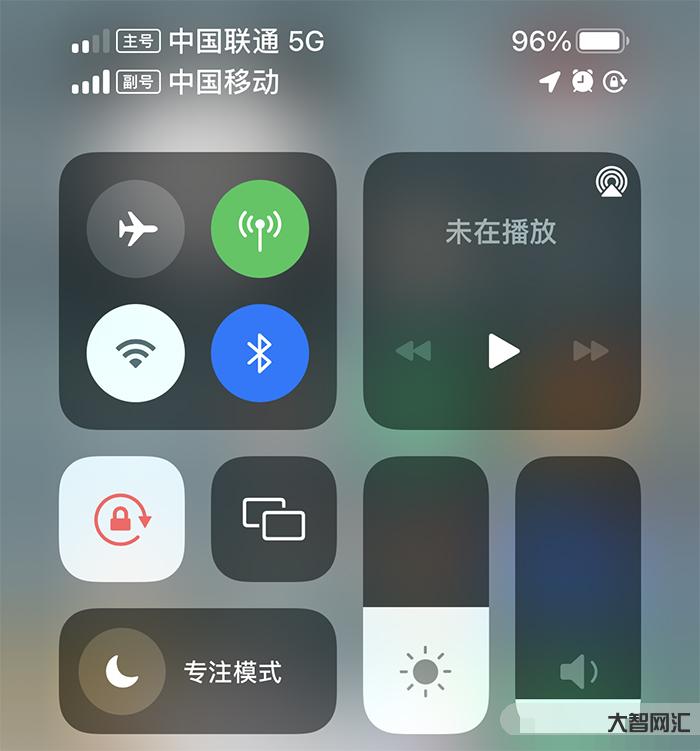Tap the brightness slider

[426, 595]
